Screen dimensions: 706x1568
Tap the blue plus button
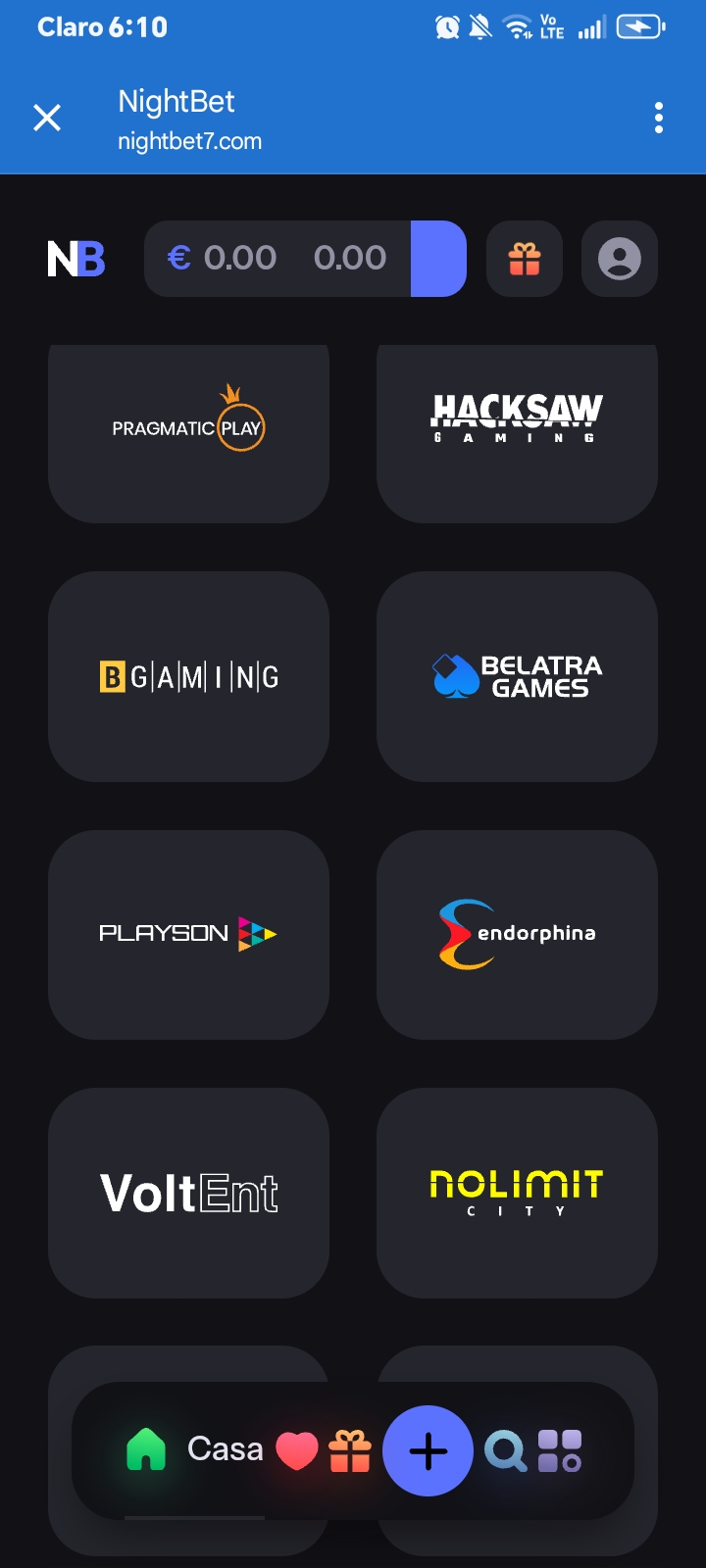pyautogui.click(x=428, y=1450)
